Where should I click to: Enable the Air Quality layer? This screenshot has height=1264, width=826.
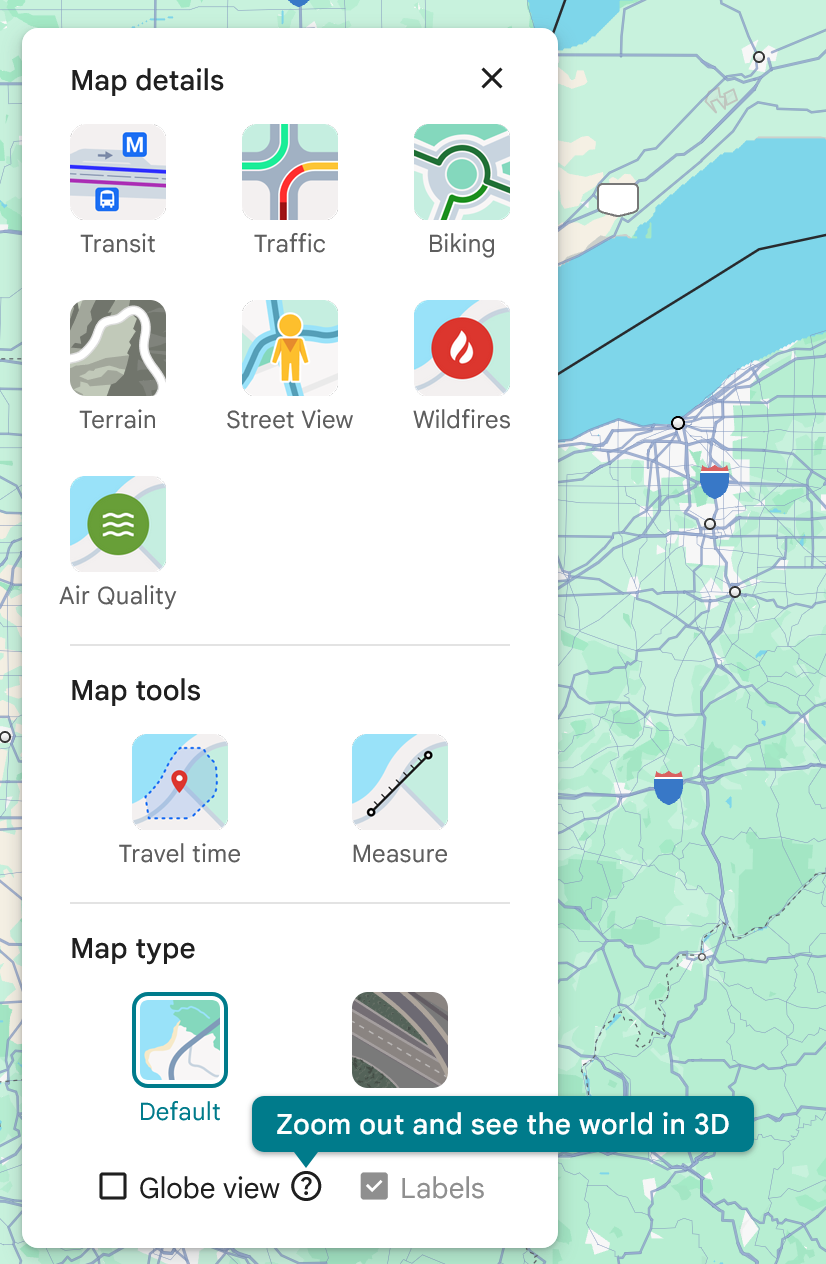click(118, 524)
